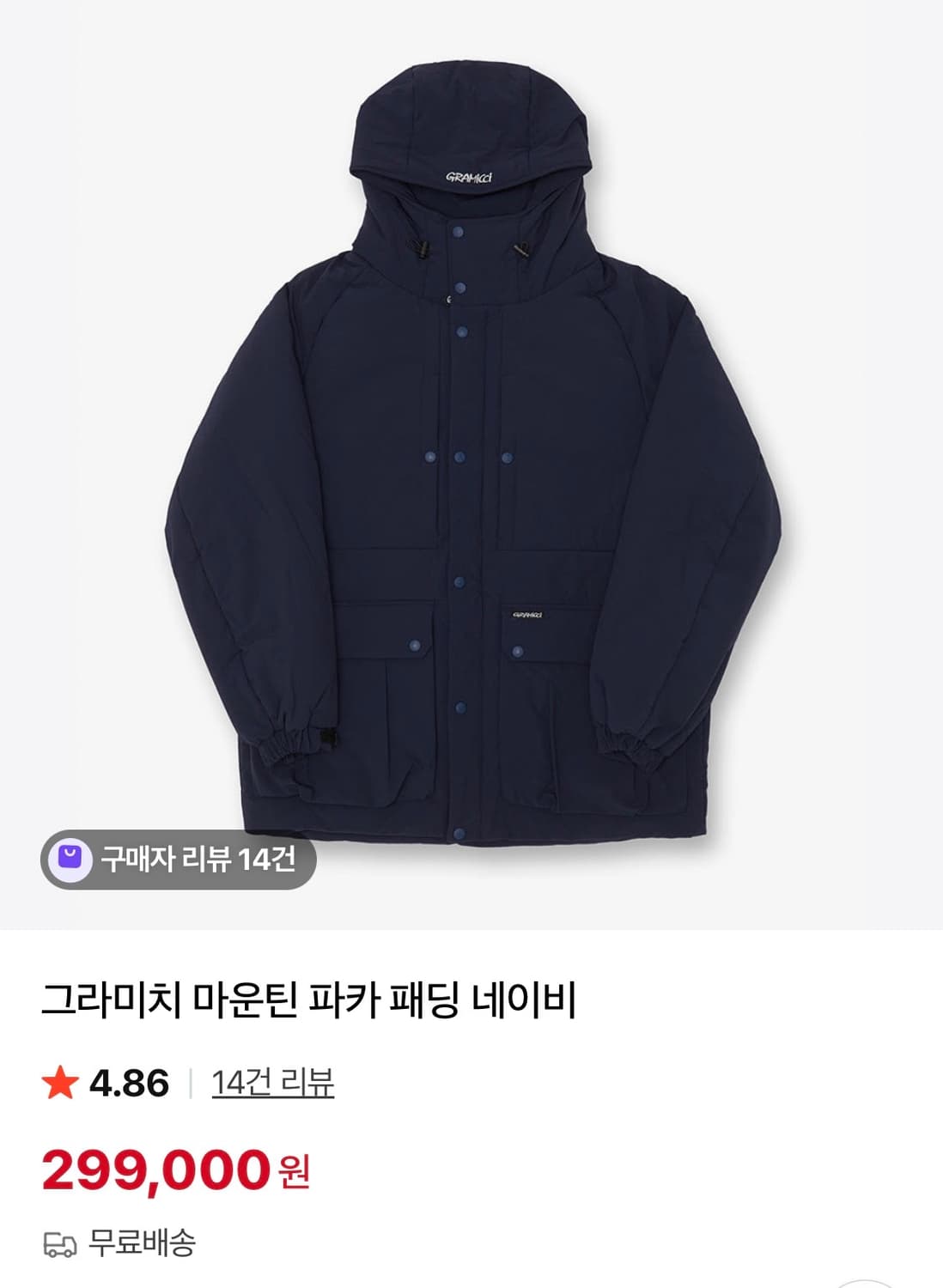
Task: Click the red star icon beside the 4.86 rating
Action: click(x=60, y=1083)
